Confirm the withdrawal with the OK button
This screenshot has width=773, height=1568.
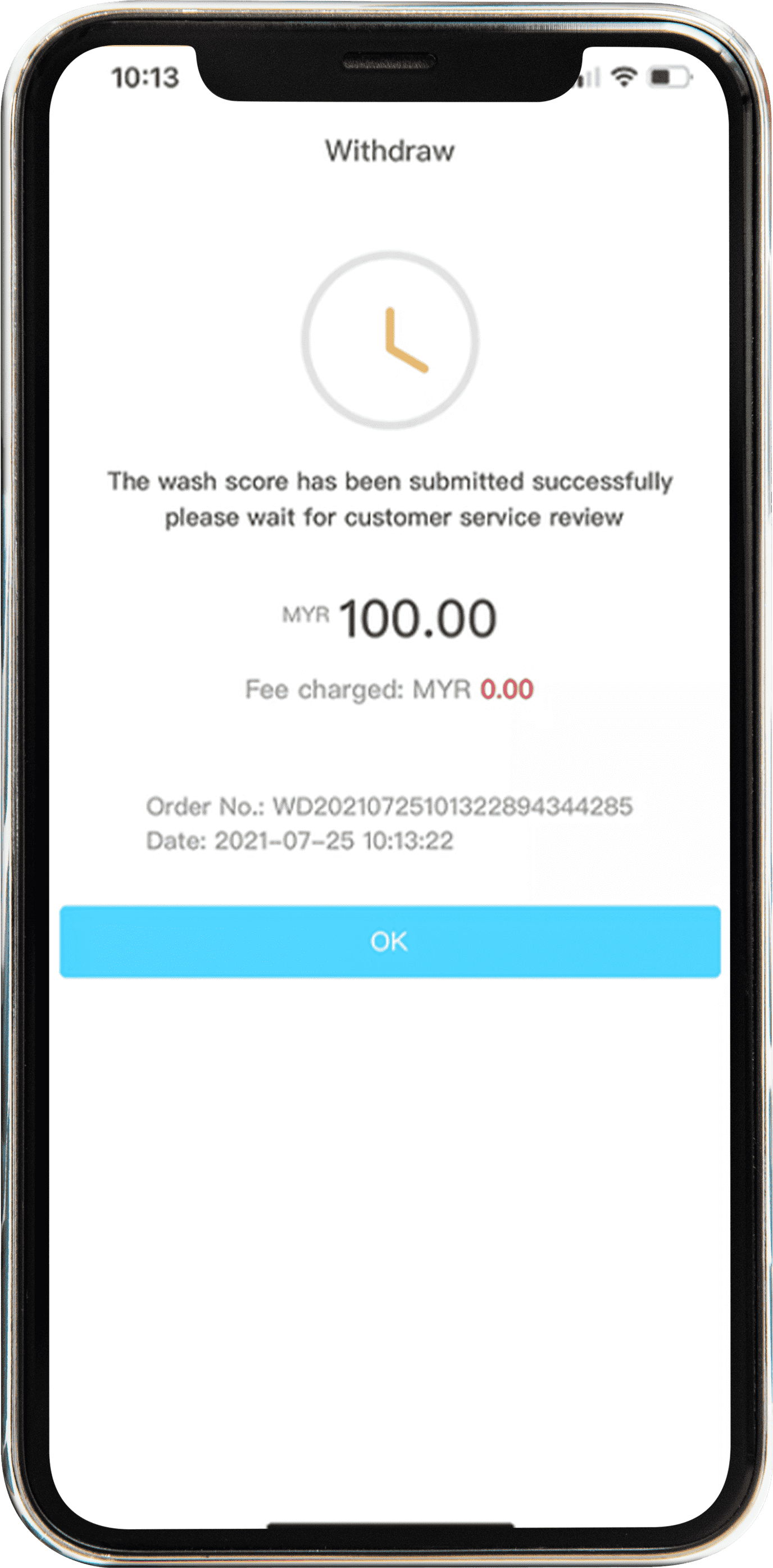pos(389,941)
